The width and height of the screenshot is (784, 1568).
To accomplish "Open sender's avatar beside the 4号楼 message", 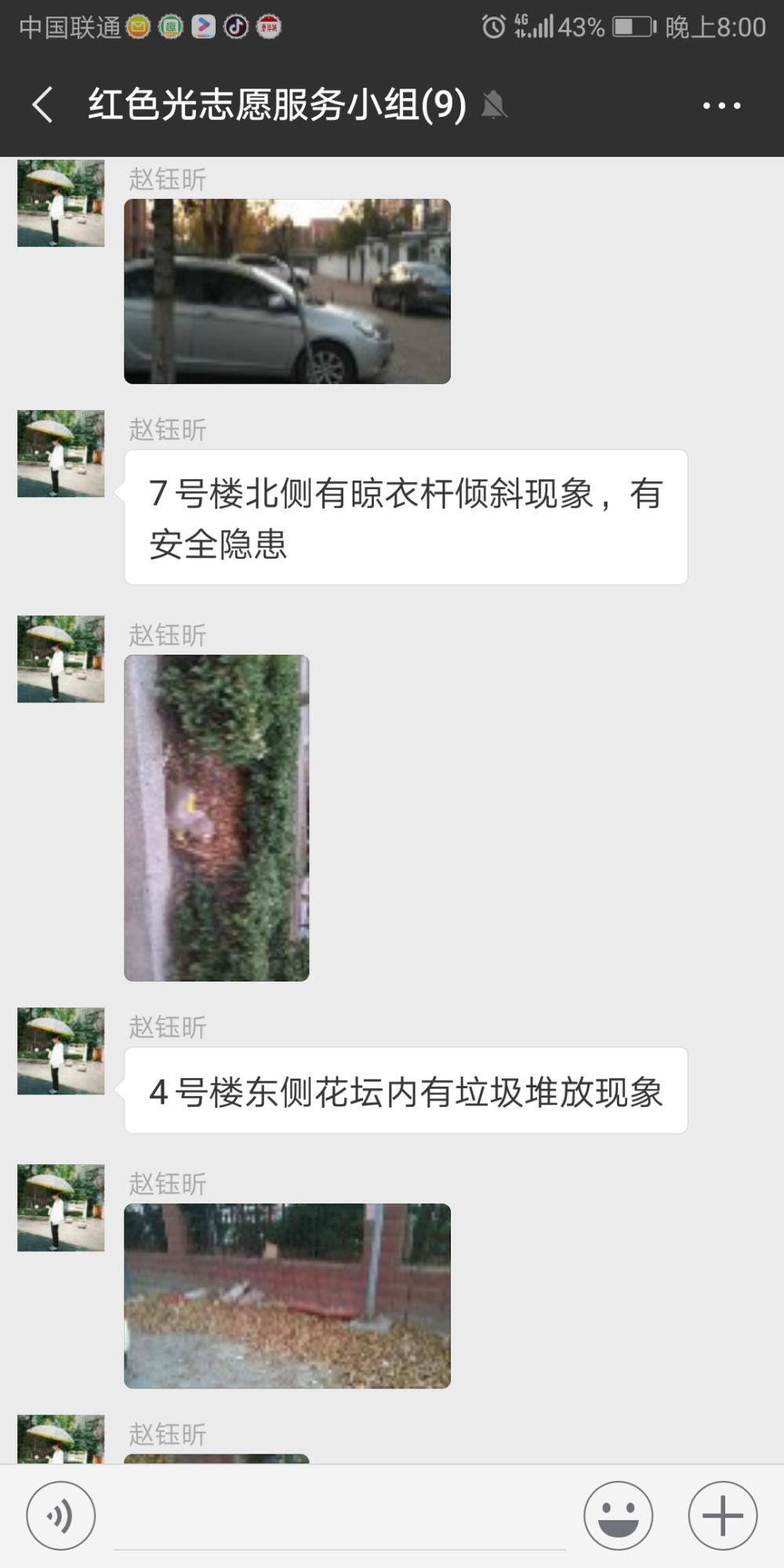I will (61, 1051).
